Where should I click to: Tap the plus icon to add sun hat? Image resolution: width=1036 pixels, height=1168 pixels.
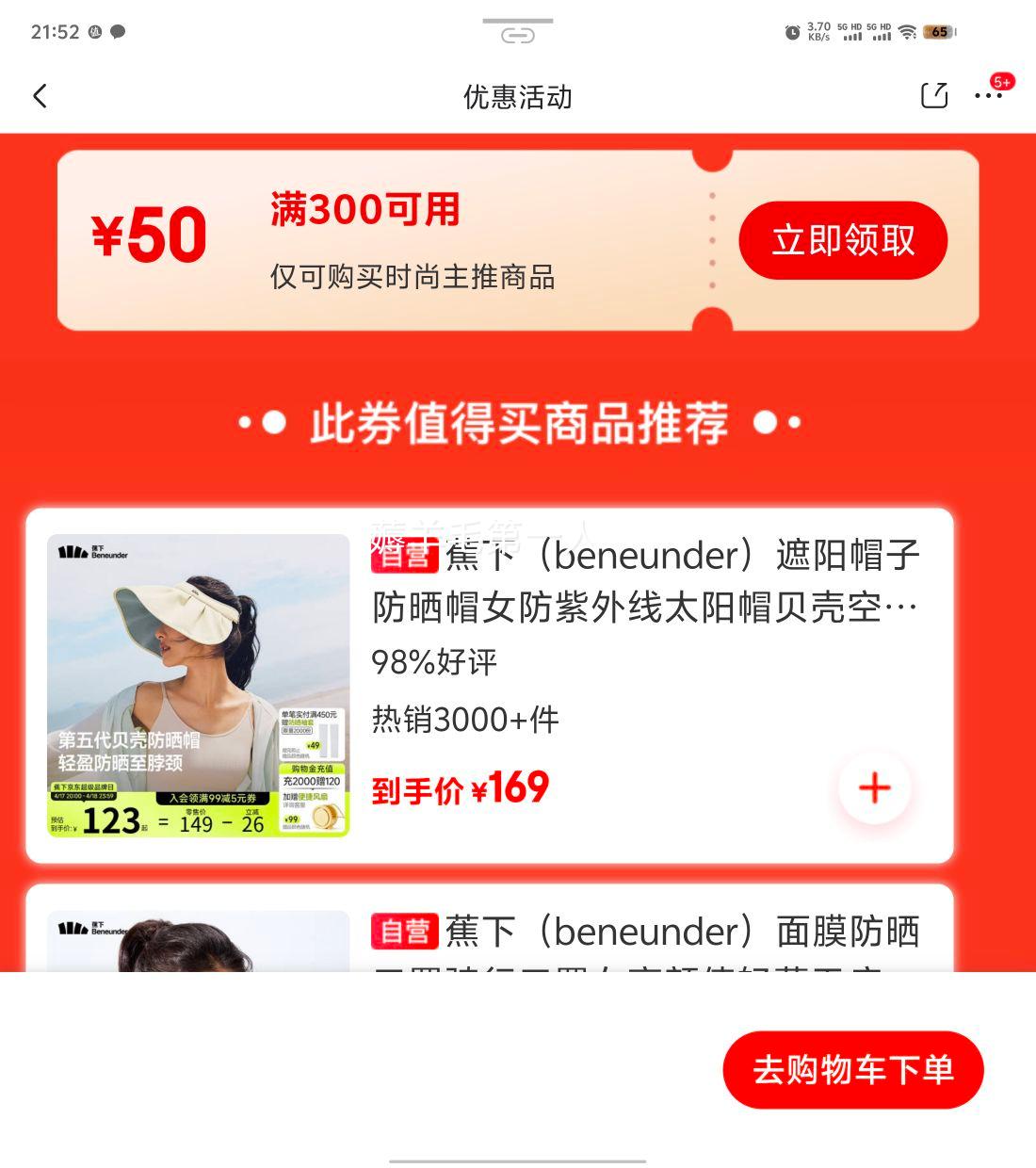[873, 788]
